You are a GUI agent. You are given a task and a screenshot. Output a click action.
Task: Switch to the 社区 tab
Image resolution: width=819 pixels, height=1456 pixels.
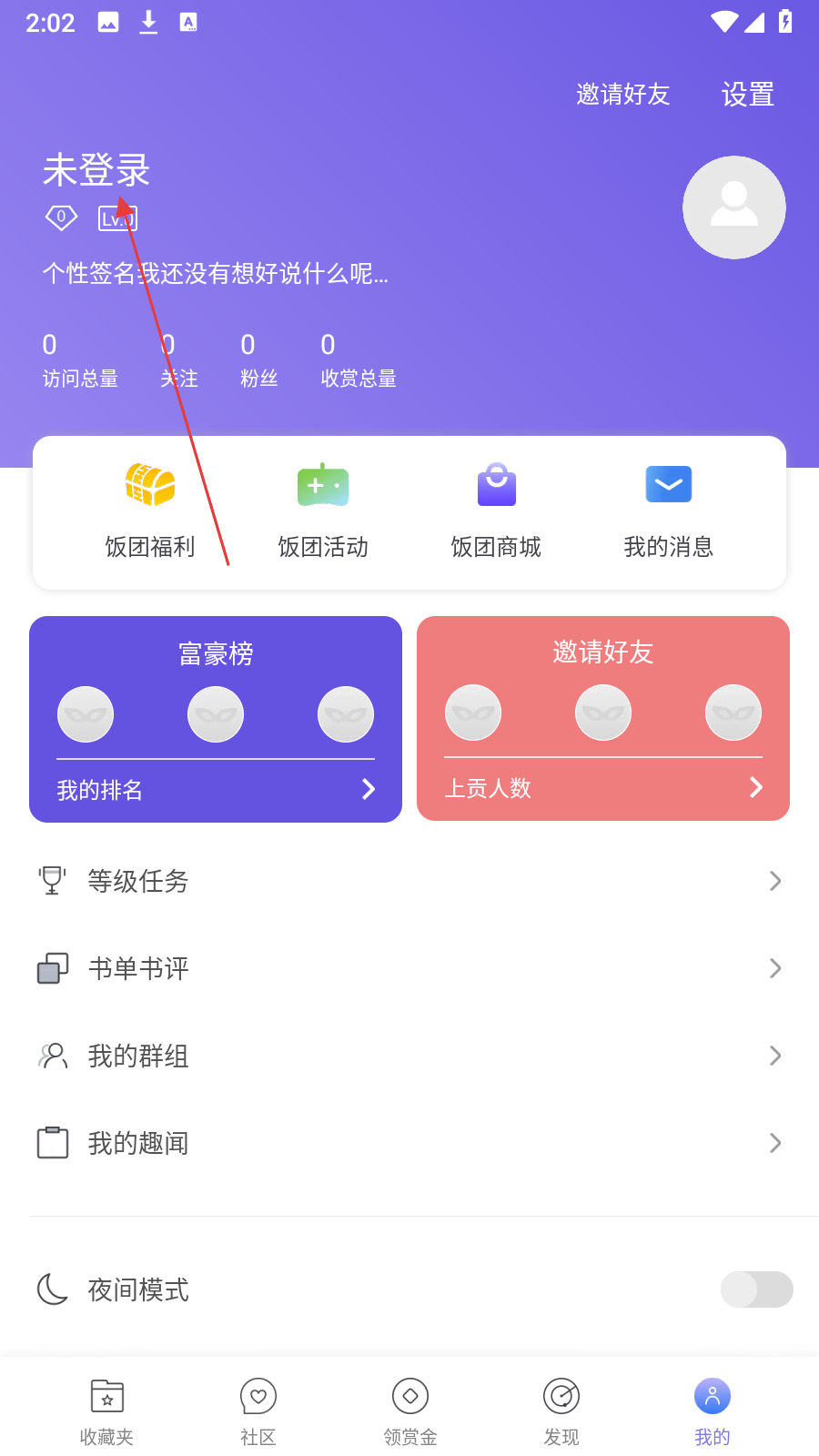tap(258, 1410)
